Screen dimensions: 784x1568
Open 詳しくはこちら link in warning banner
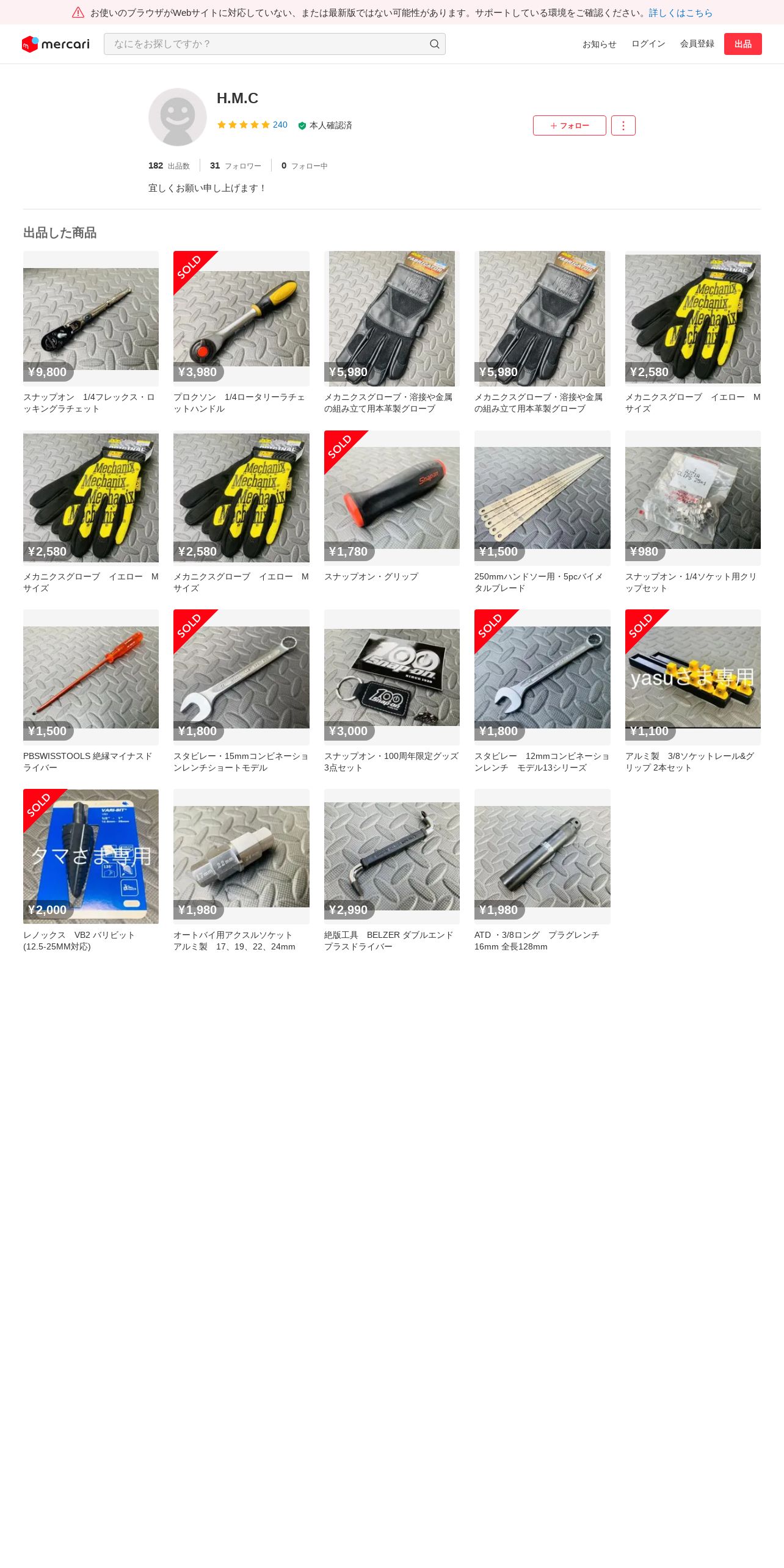tap(680, 13)
